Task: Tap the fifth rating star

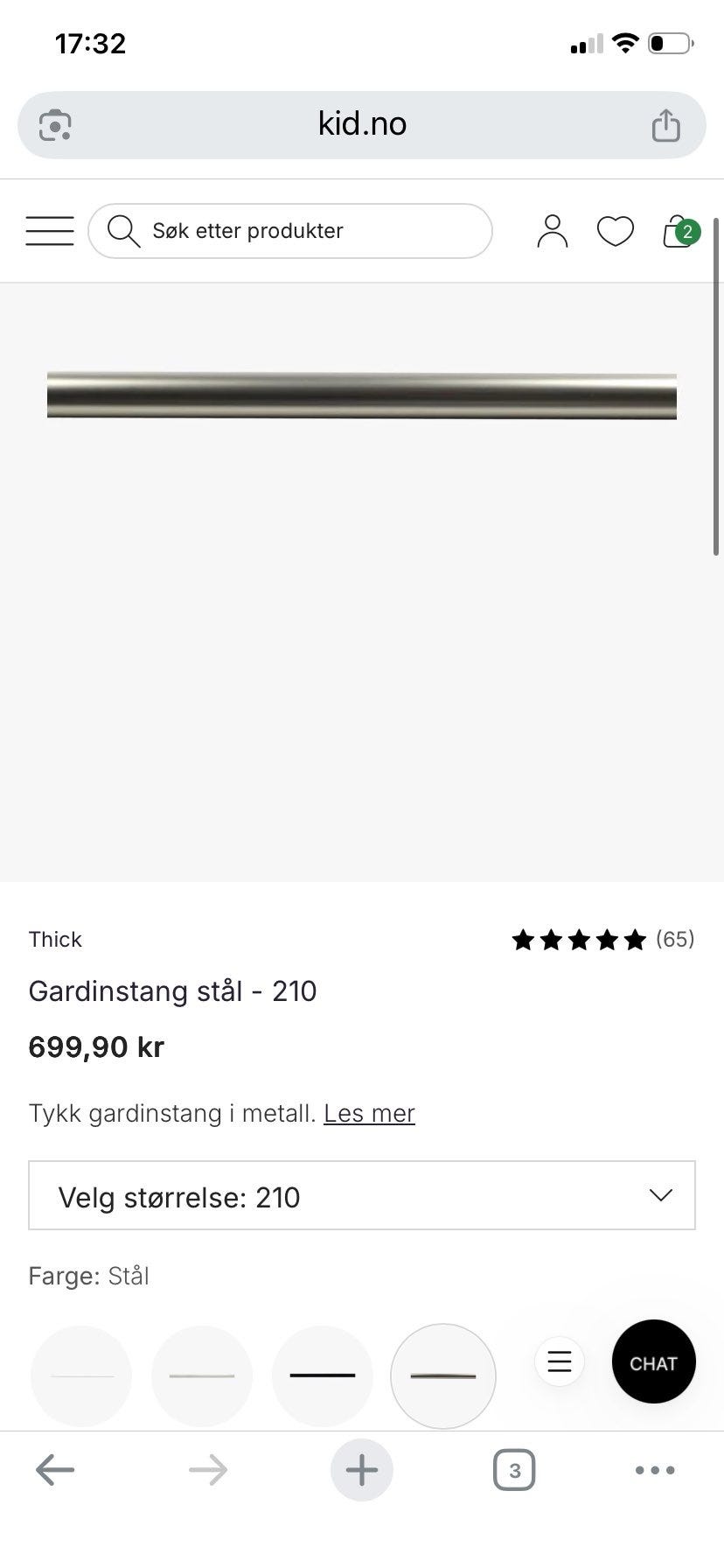Action: tap(636, 939)
